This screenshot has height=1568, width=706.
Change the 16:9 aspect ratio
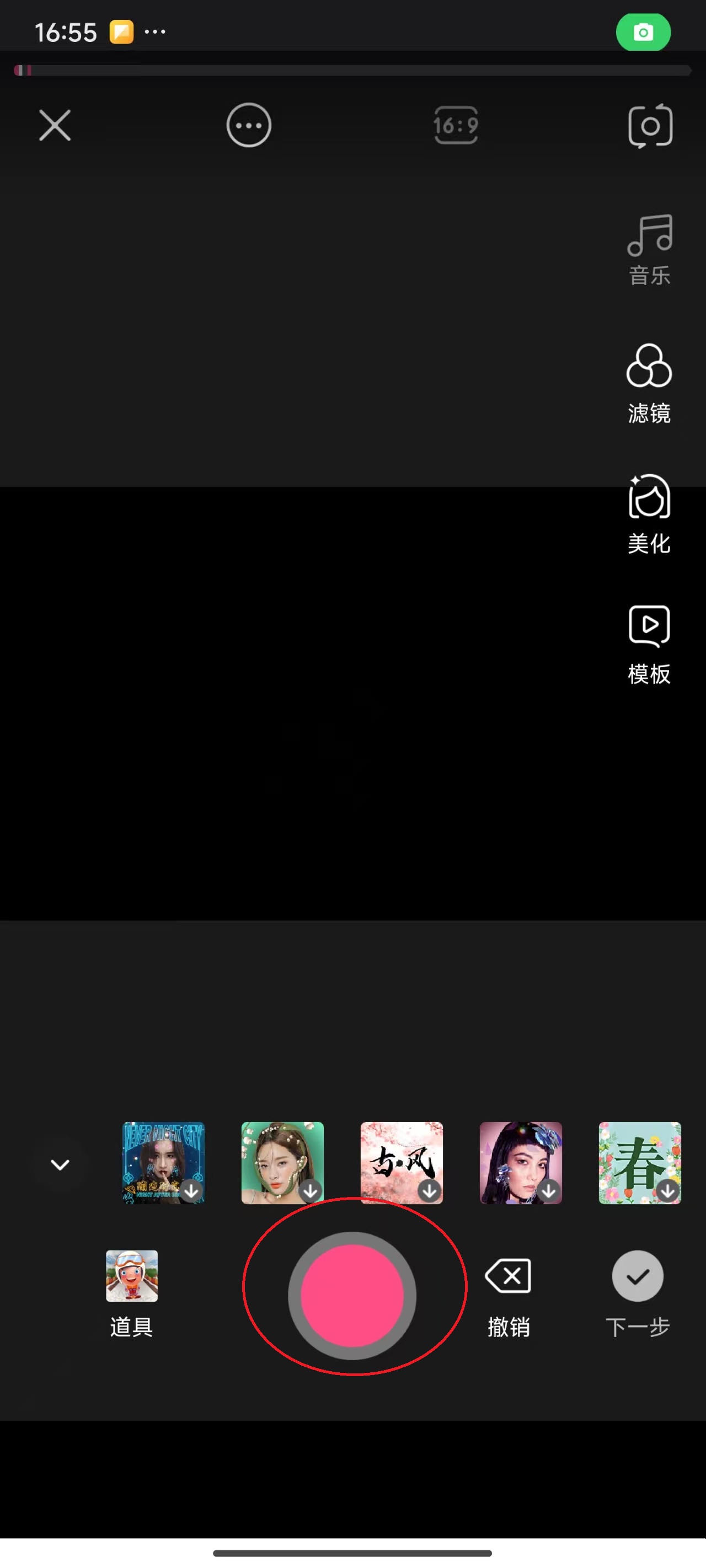456,125
